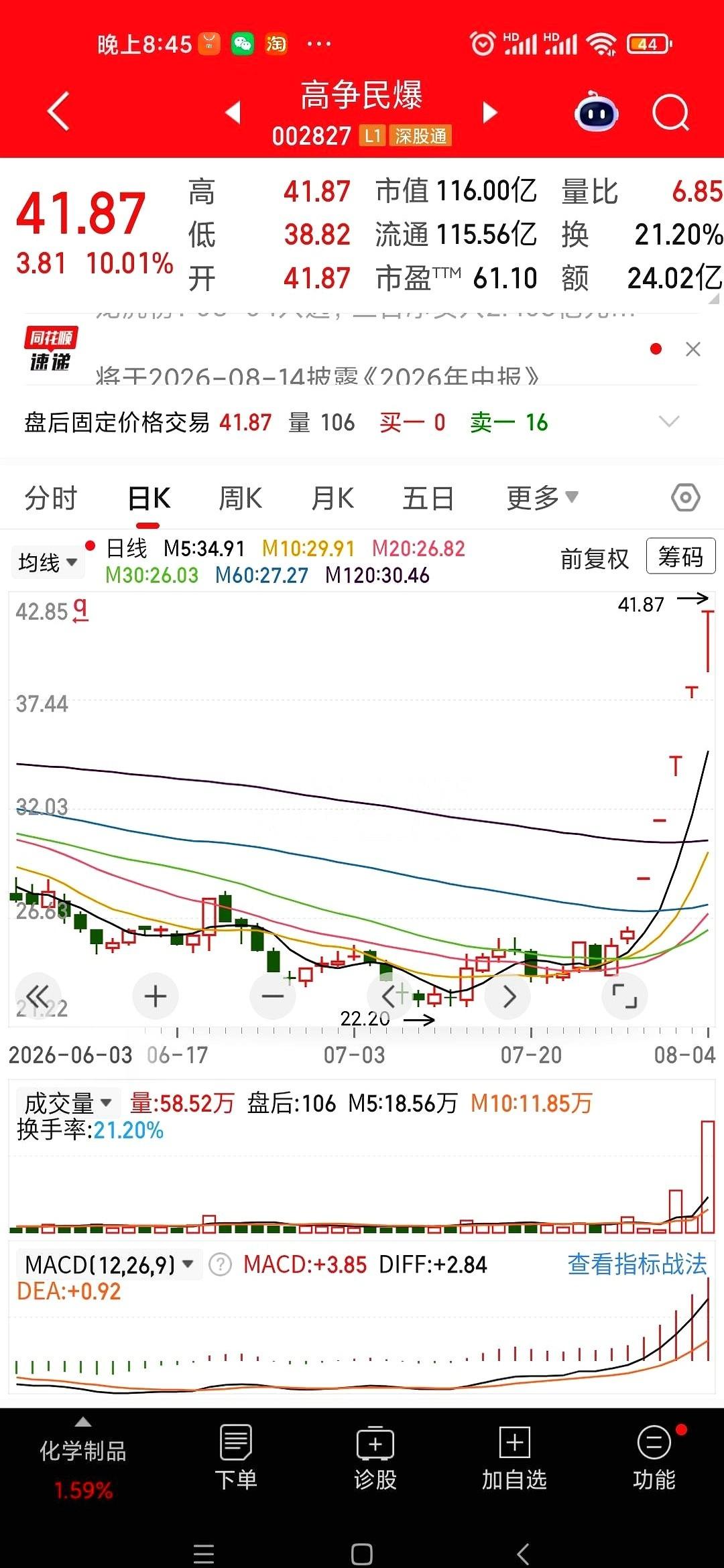Open the 更多 chart period dropdown
The image size is (724, 1568).
point(542,498)
